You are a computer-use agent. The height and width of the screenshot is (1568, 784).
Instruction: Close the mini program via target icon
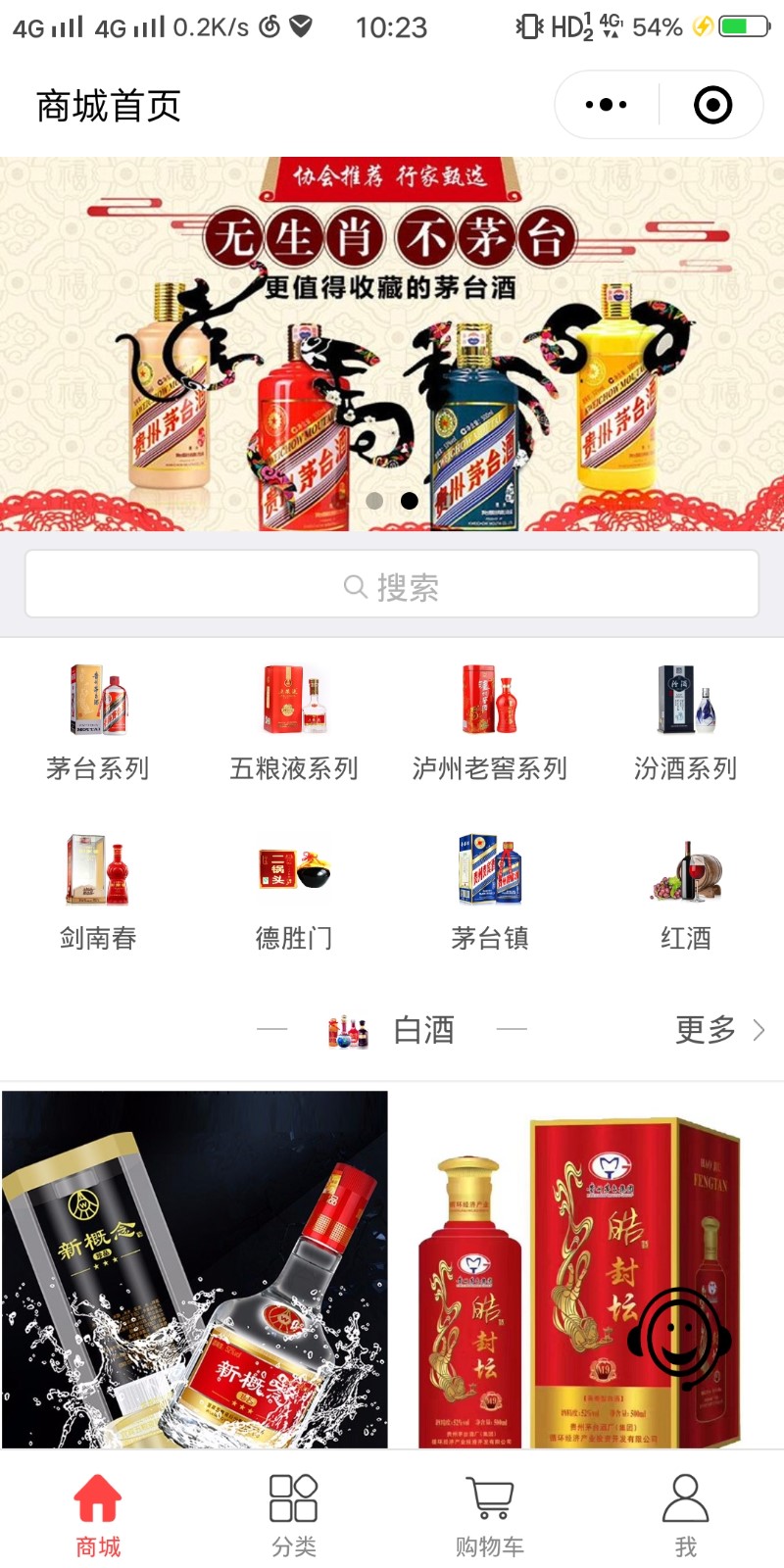pyautogui.click(x=712, y=105)
